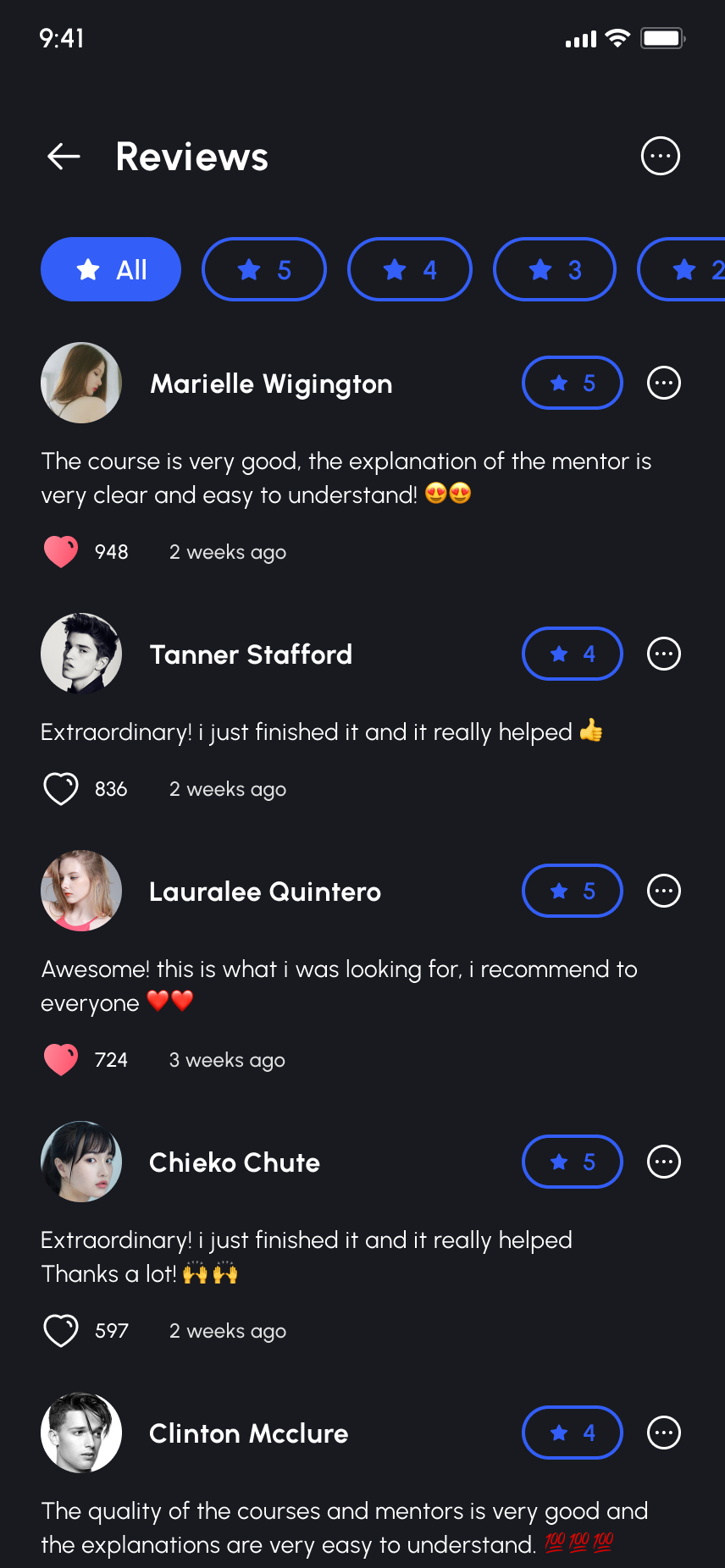This screenshot has height=1568, width=725.
Task: Remove like from Lauralee Quintero's review
Action: [61, 1060]
